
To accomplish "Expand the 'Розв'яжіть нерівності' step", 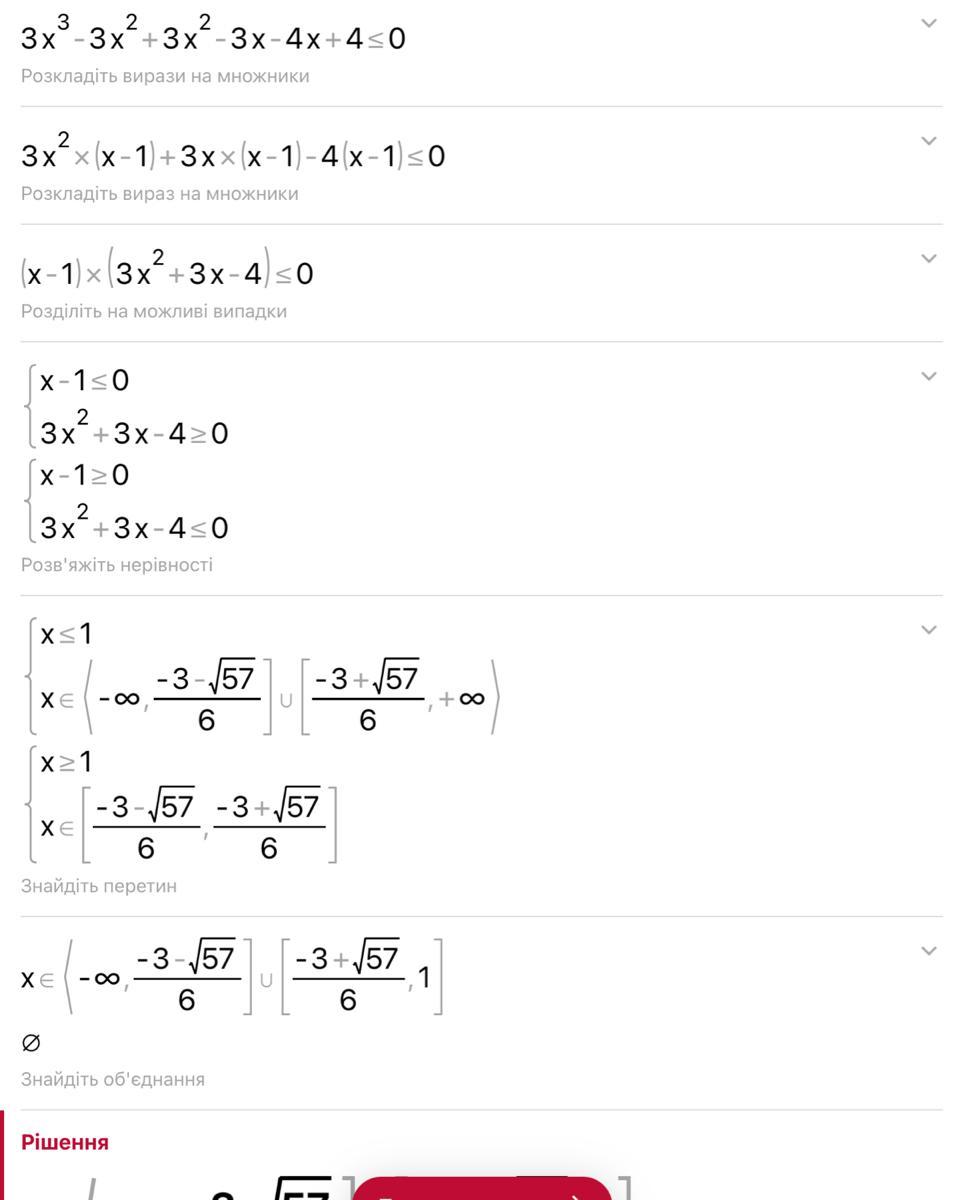I will (x=929, y=377).
